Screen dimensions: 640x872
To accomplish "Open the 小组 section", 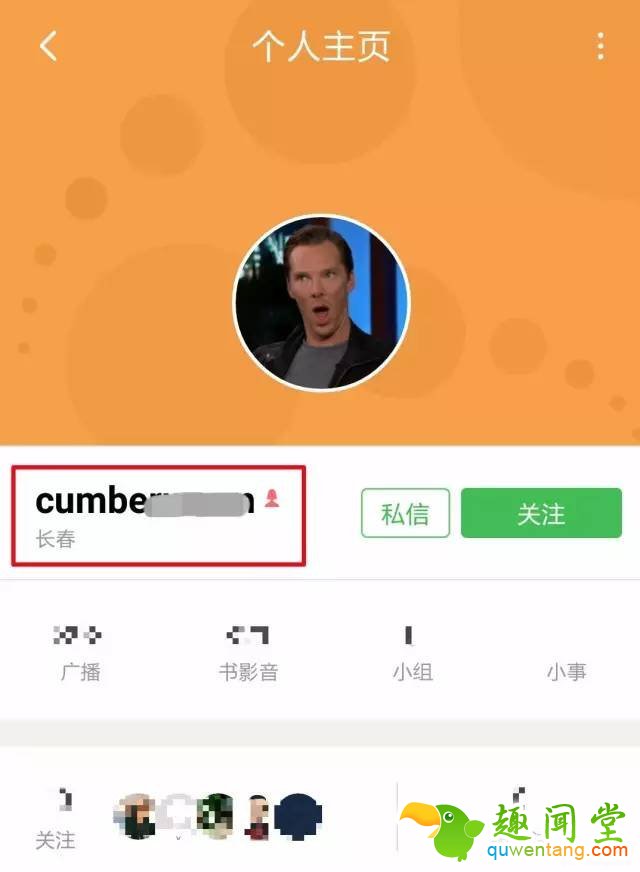I will [411, 654].
